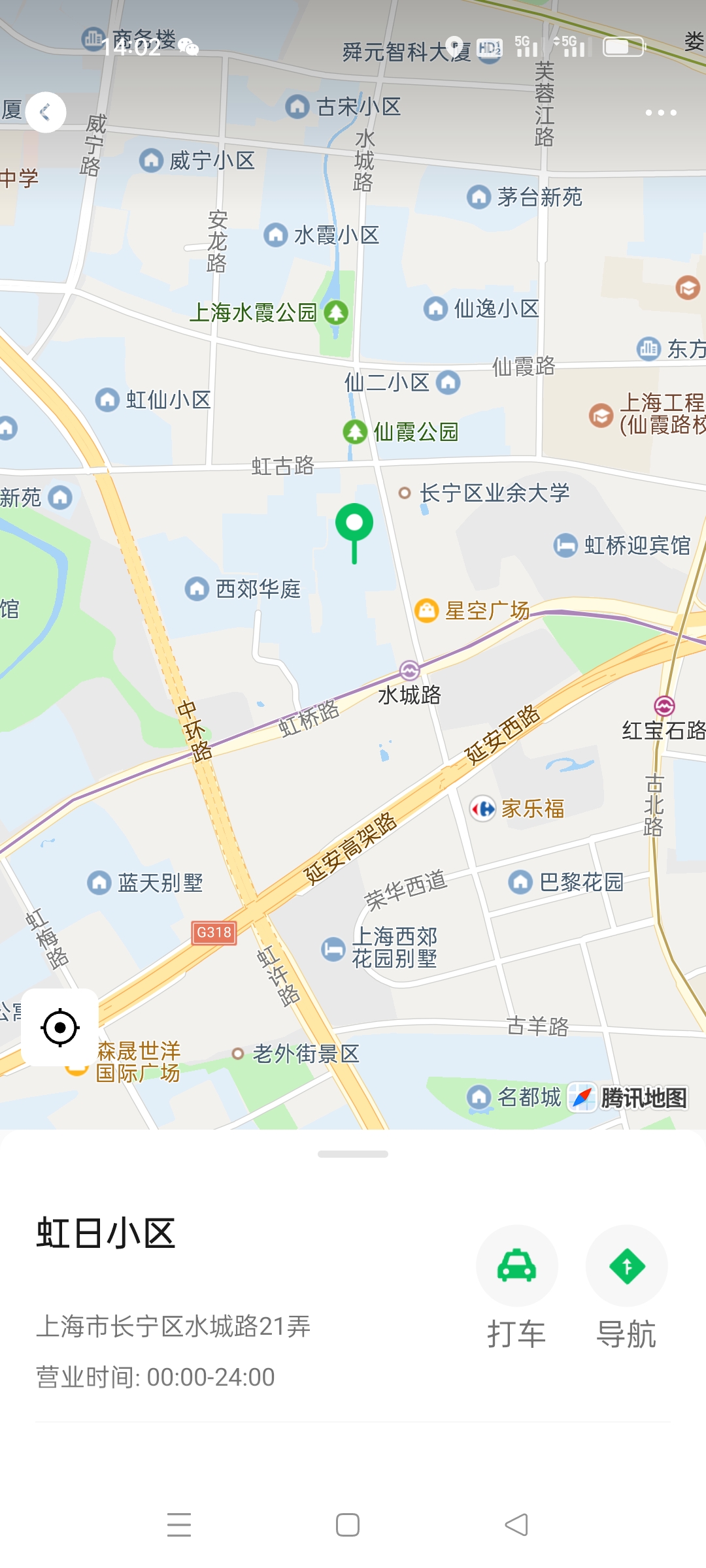The width and height of the screenshot is (706, 1568).
Task: Tap the green location pin marker
Action: (354, 525)
